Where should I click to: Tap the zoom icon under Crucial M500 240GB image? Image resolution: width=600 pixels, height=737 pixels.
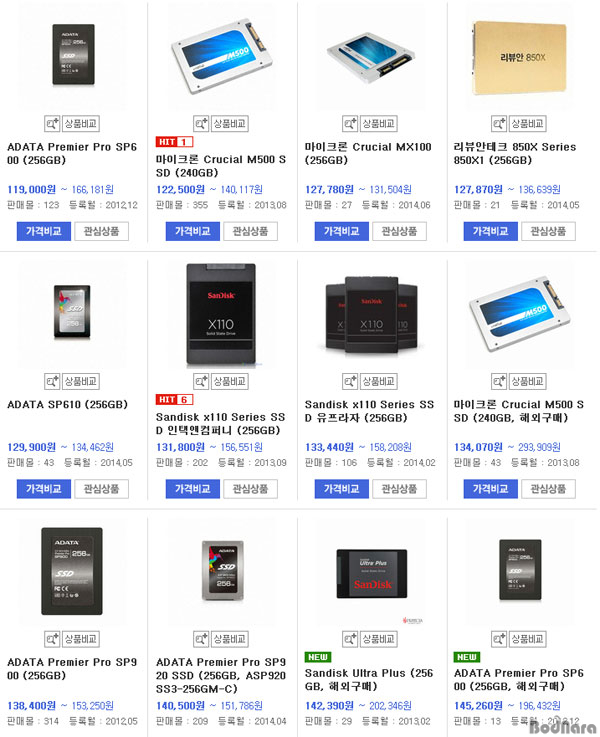[x=203, y=124]
